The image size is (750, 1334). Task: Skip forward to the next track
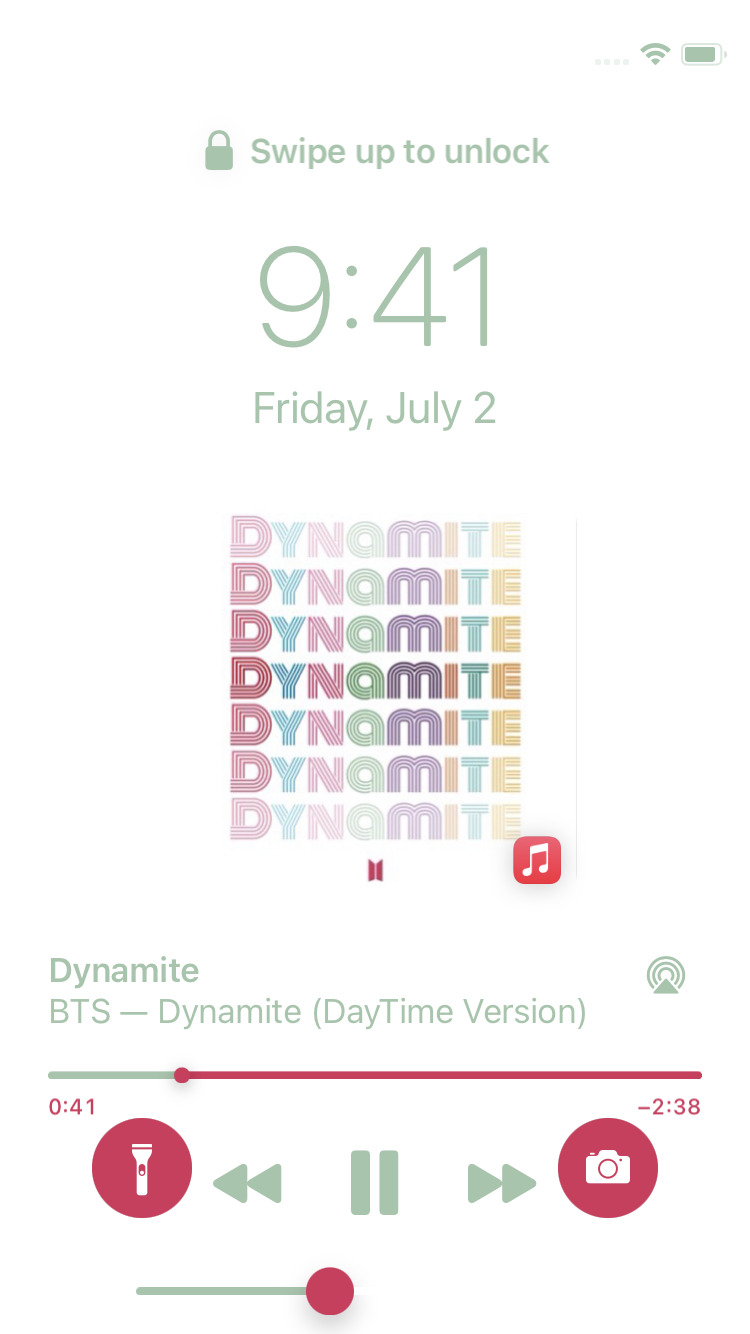point(502,1183)
